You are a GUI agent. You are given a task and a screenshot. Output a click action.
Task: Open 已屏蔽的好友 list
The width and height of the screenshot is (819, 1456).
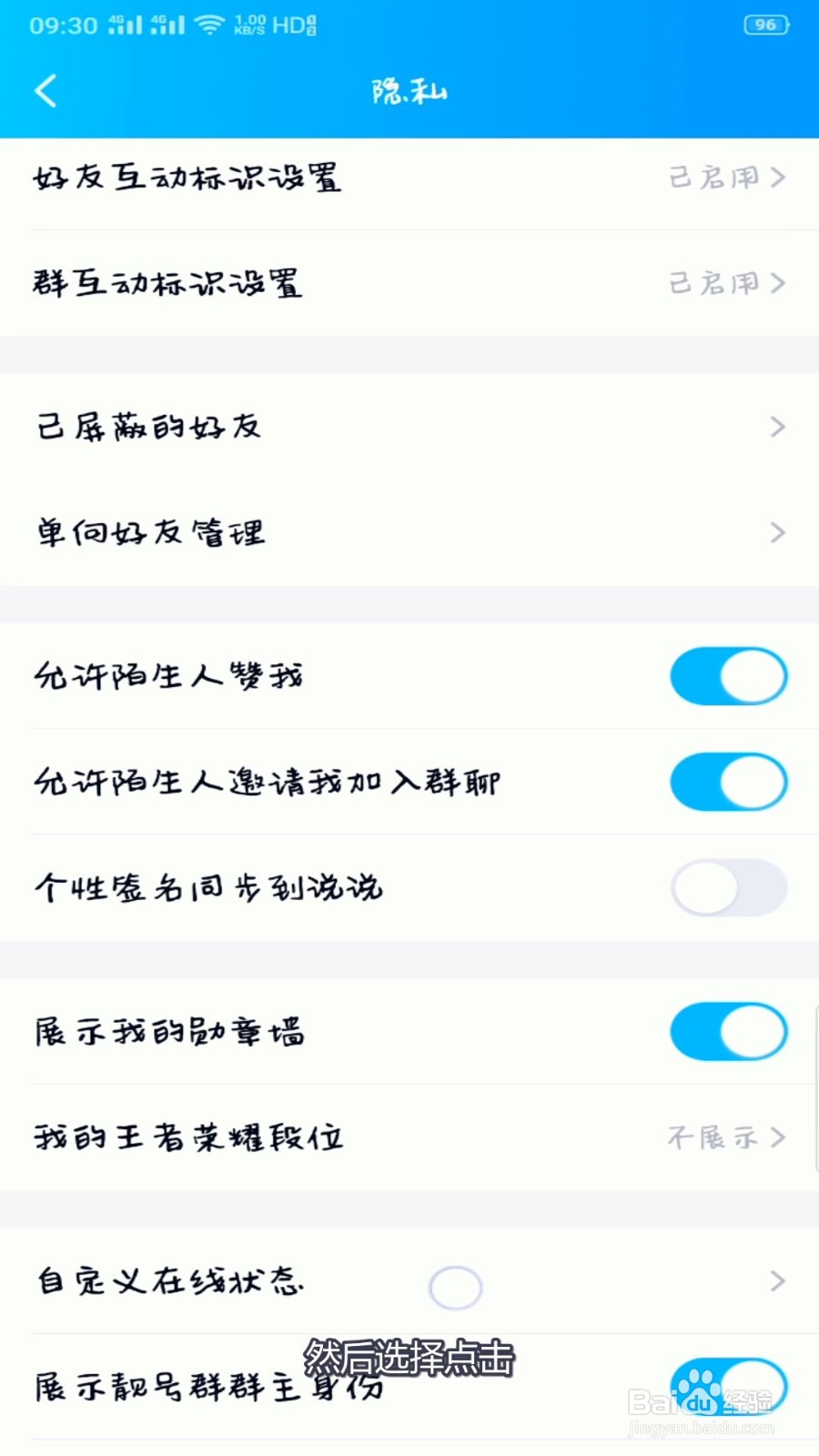(409, 426)
